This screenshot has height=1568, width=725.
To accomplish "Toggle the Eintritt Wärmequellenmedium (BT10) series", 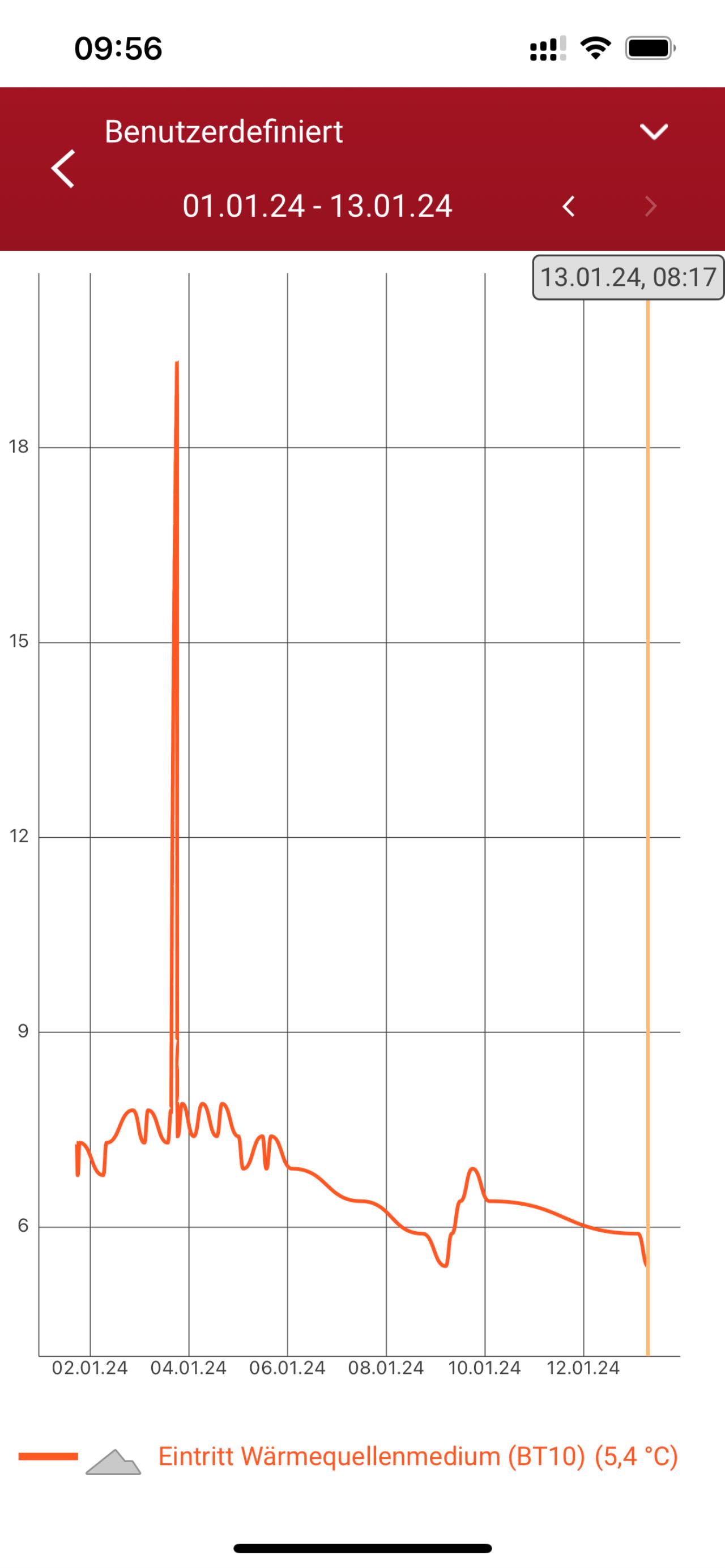I will (418, 1457).
